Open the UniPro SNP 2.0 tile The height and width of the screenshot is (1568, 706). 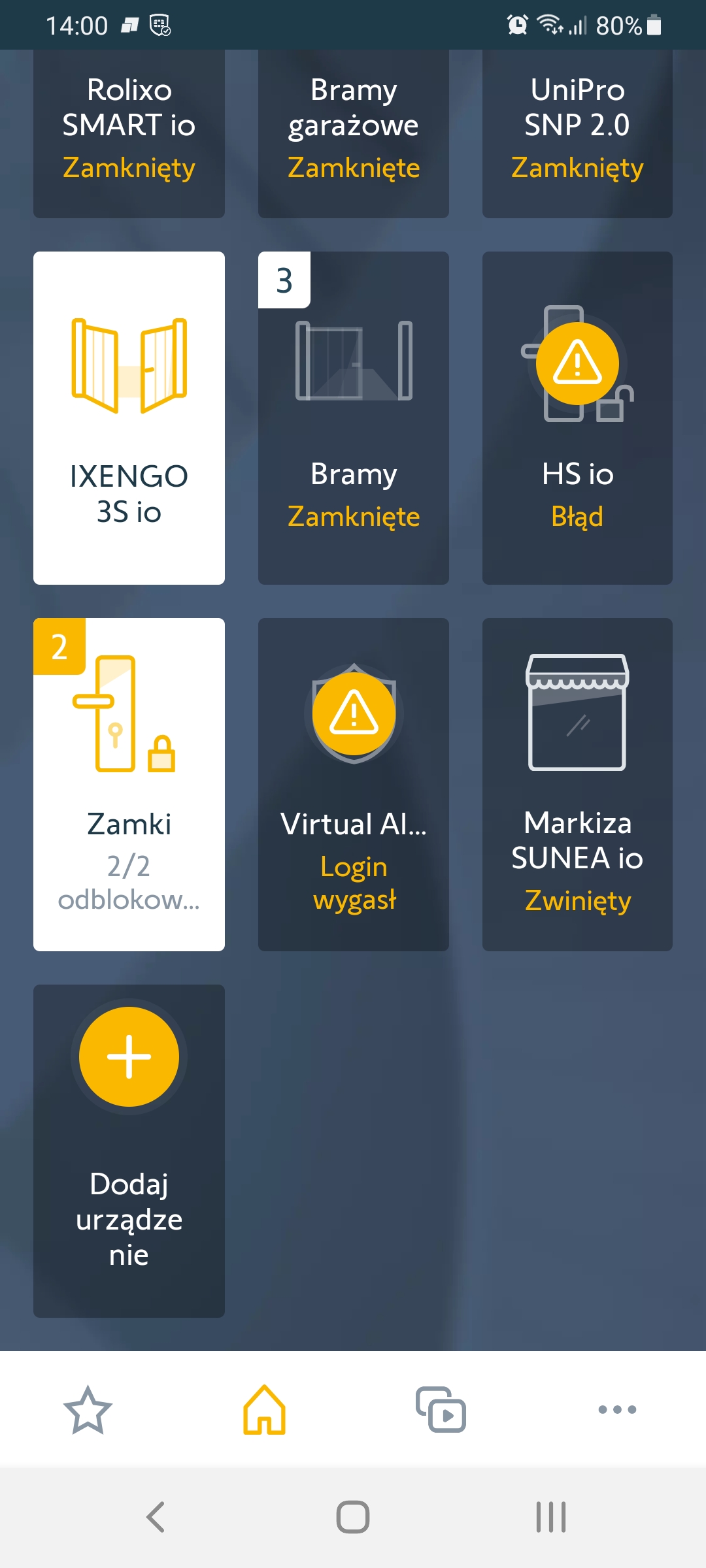point(577,134)
